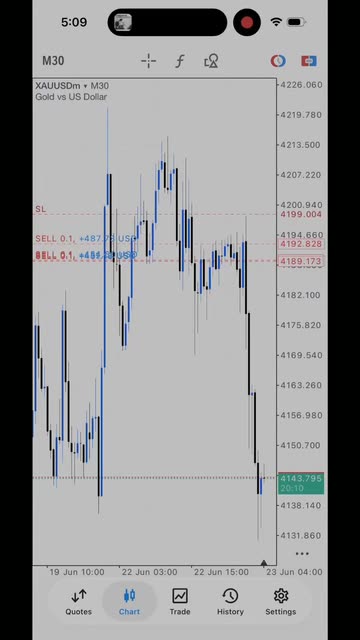360x640 pixels.
Task: Open the circular red-blue chart icon
Action: (x=278, y=61)
